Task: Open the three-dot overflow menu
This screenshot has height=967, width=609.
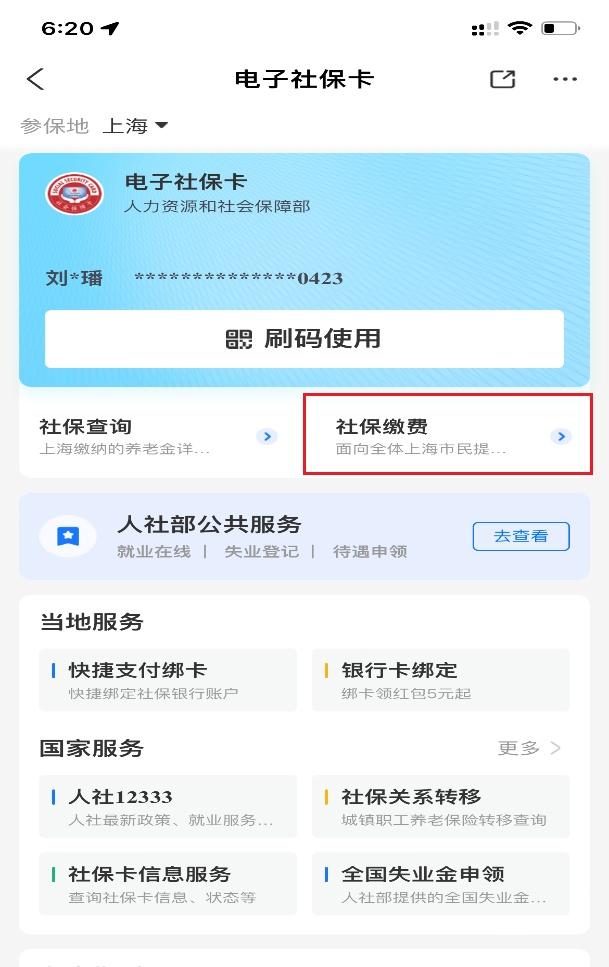Action: tap(565, 80)
